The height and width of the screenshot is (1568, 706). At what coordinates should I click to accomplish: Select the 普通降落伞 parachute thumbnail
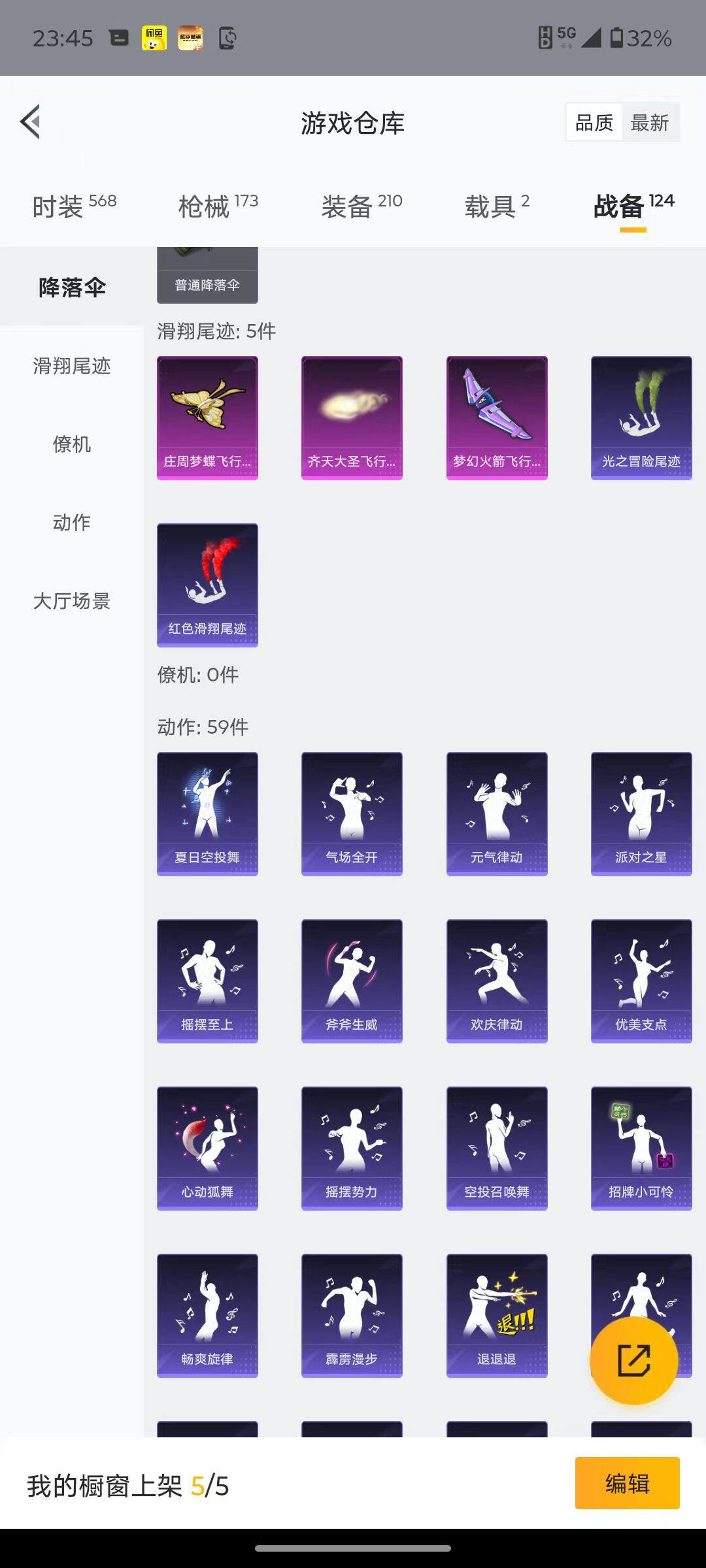207,274
